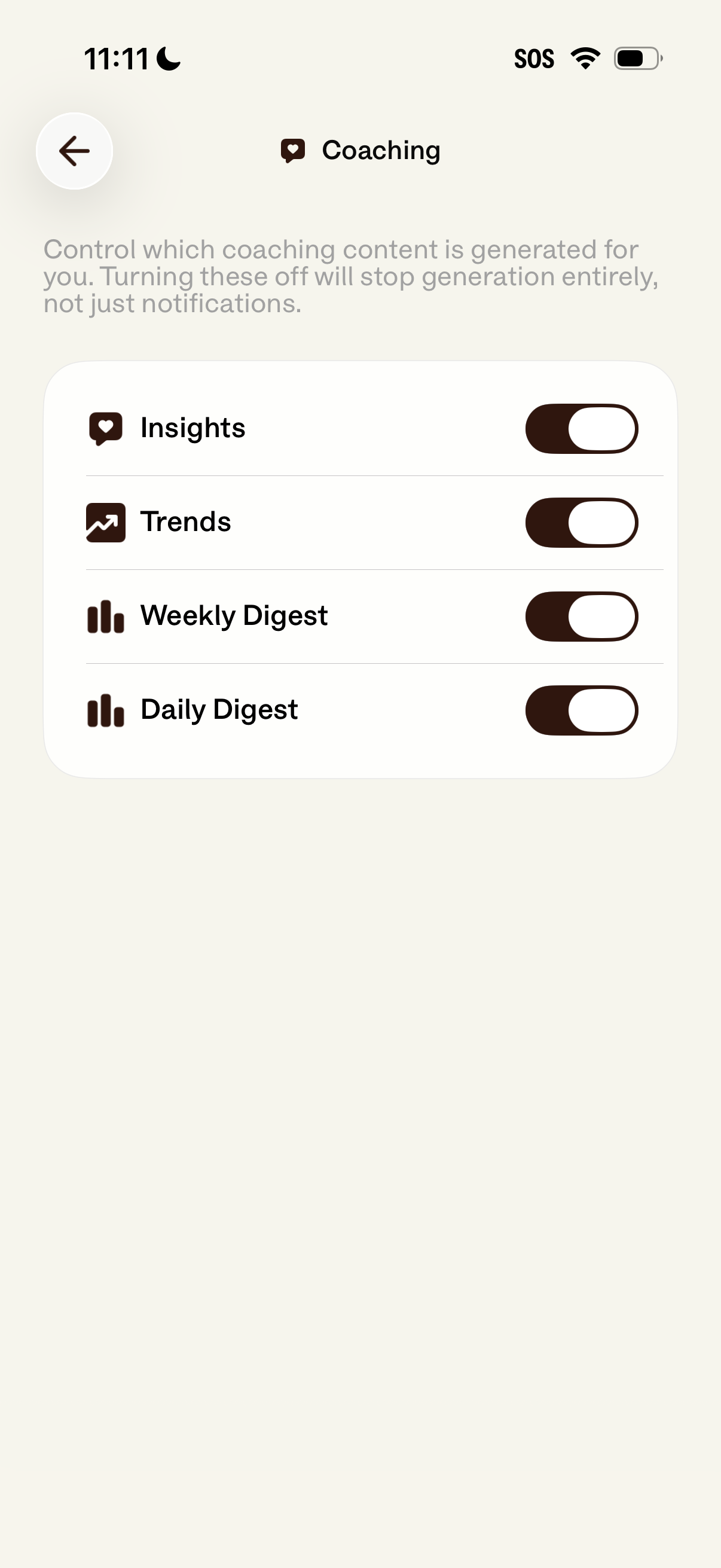Click the Coaching header heart icon
This screenshot has width=721, height=1568.
294,150
